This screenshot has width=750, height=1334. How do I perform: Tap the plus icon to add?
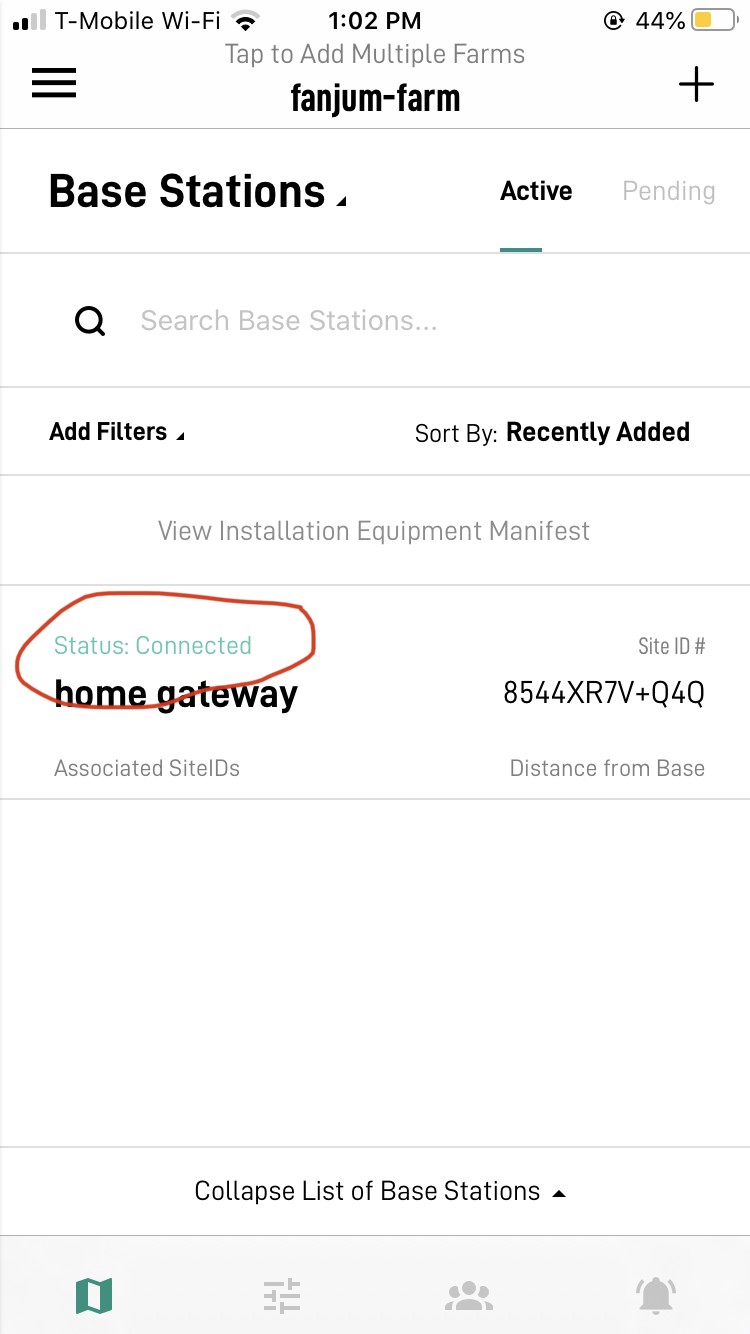tap(696, 84)
